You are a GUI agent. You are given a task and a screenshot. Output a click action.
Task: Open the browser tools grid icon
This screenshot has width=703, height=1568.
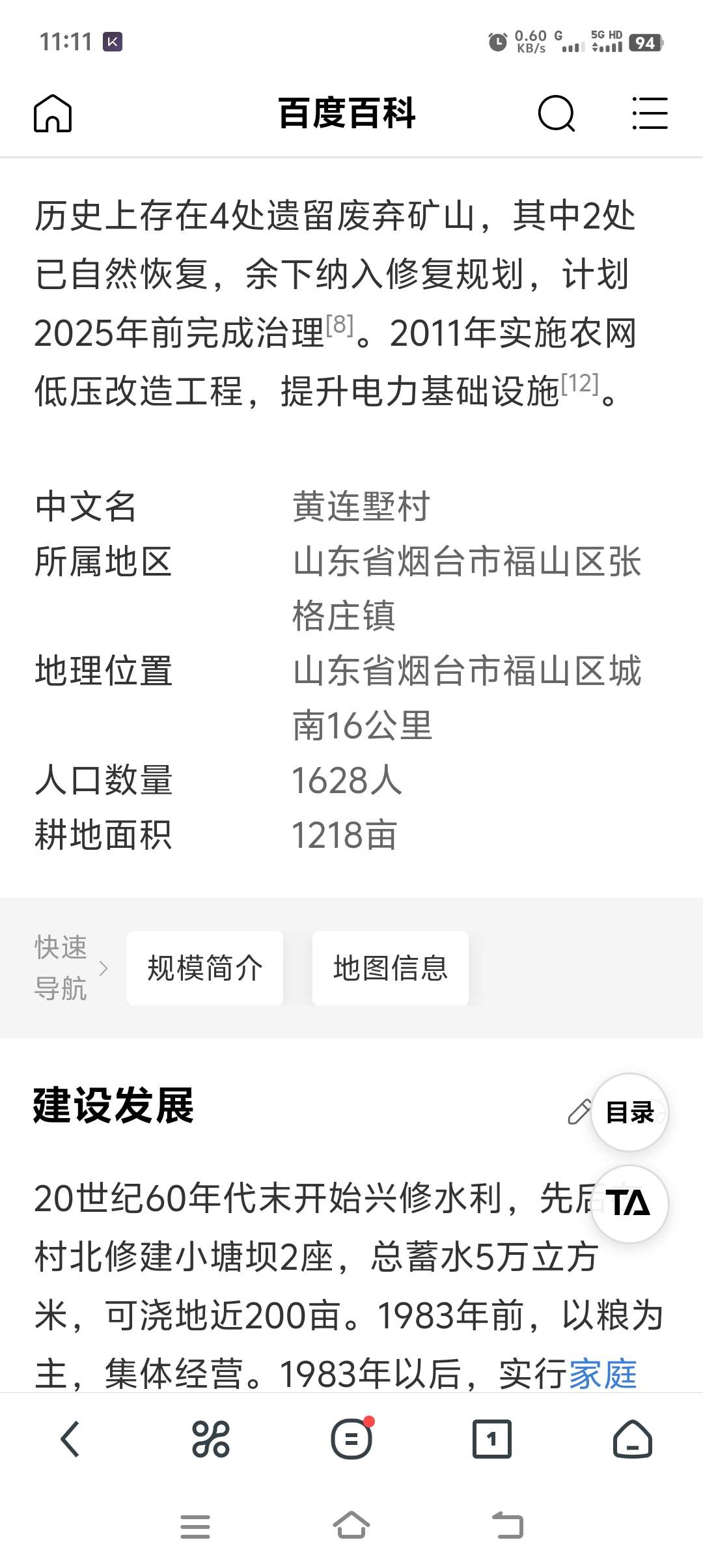[211, 1439]
